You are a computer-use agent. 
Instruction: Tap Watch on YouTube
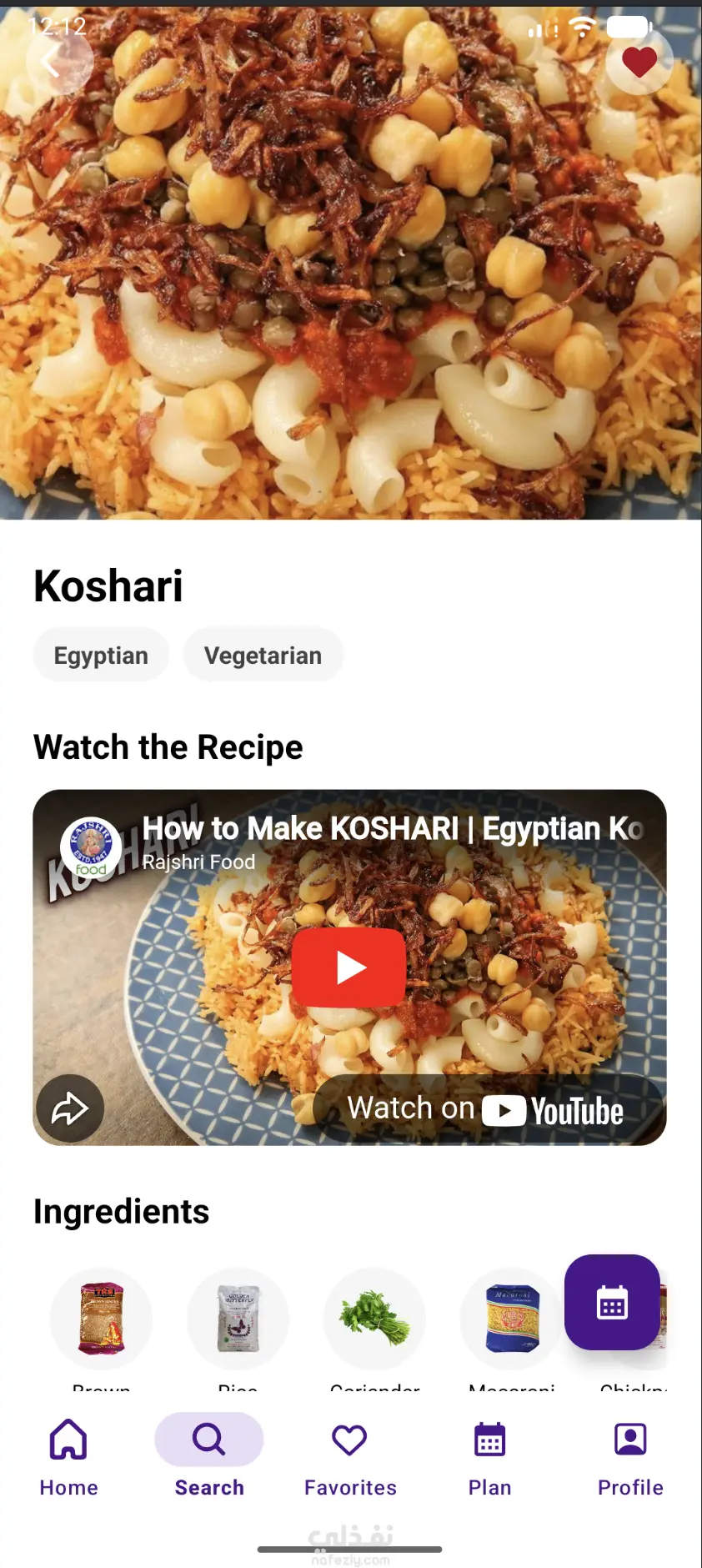tap(488, 1110)
